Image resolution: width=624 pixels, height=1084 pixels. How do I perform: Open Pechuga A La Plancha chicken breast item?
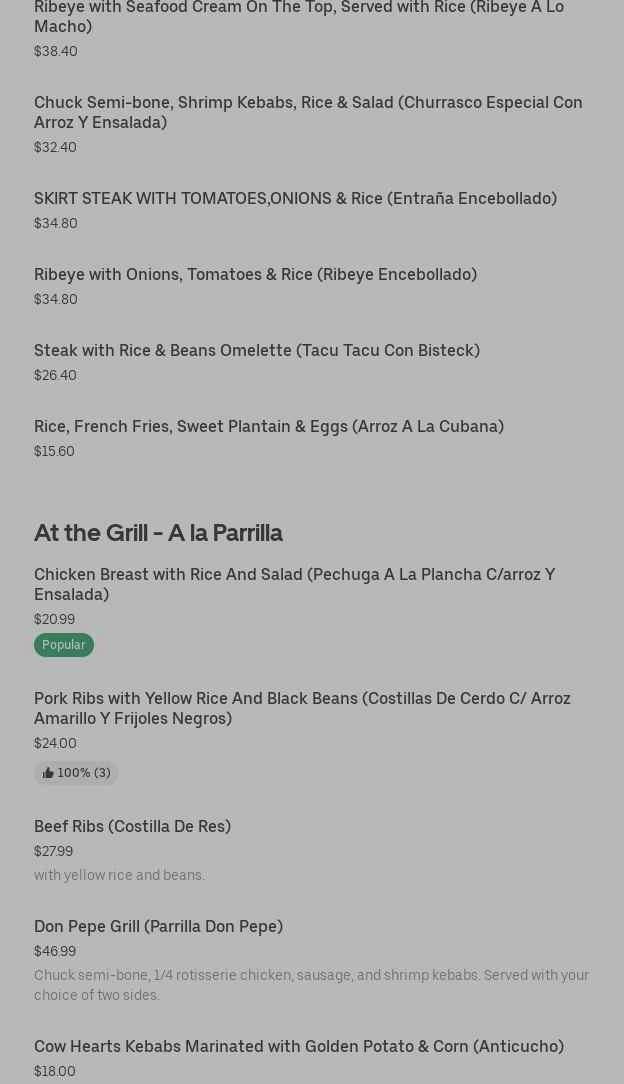click(294, 584)
